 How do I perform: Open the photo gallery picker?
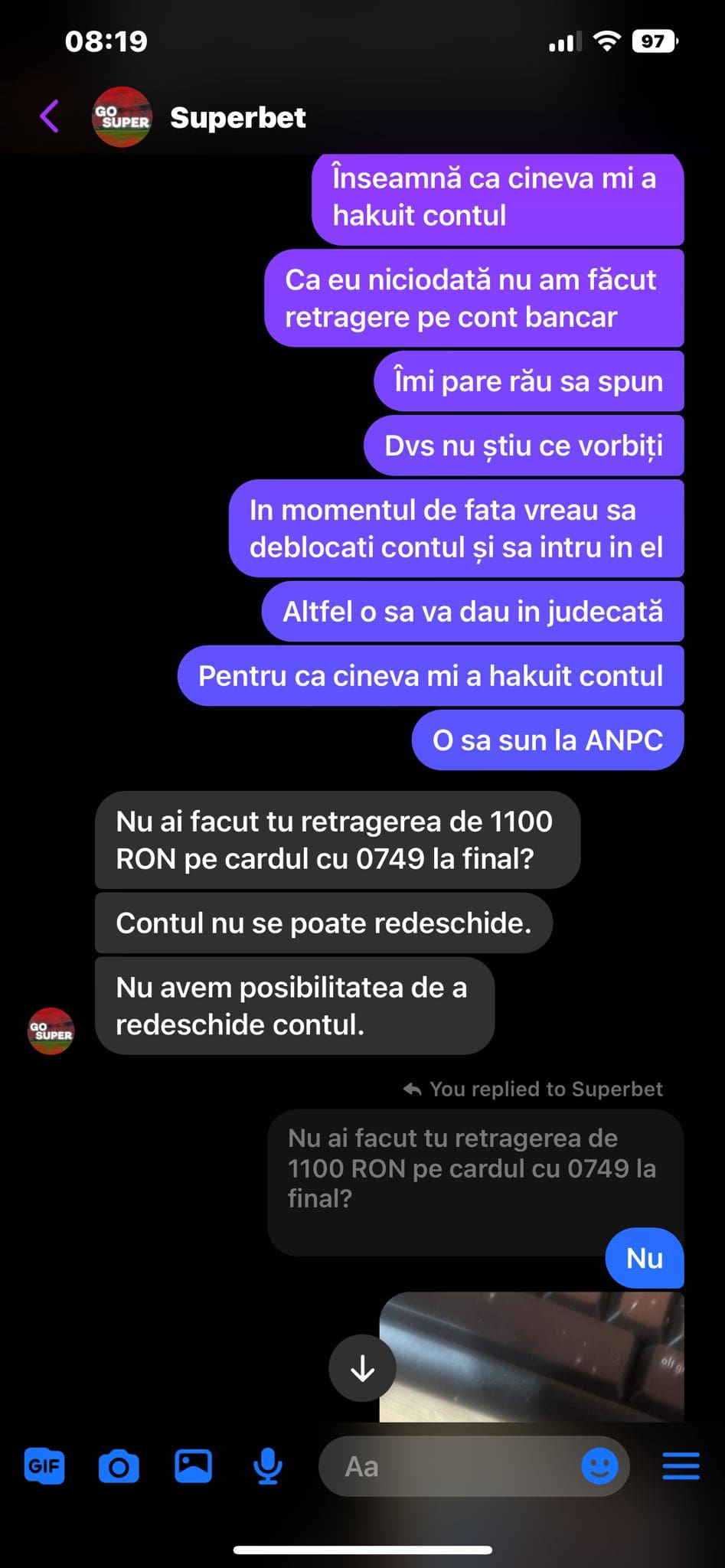[193, 1466]
